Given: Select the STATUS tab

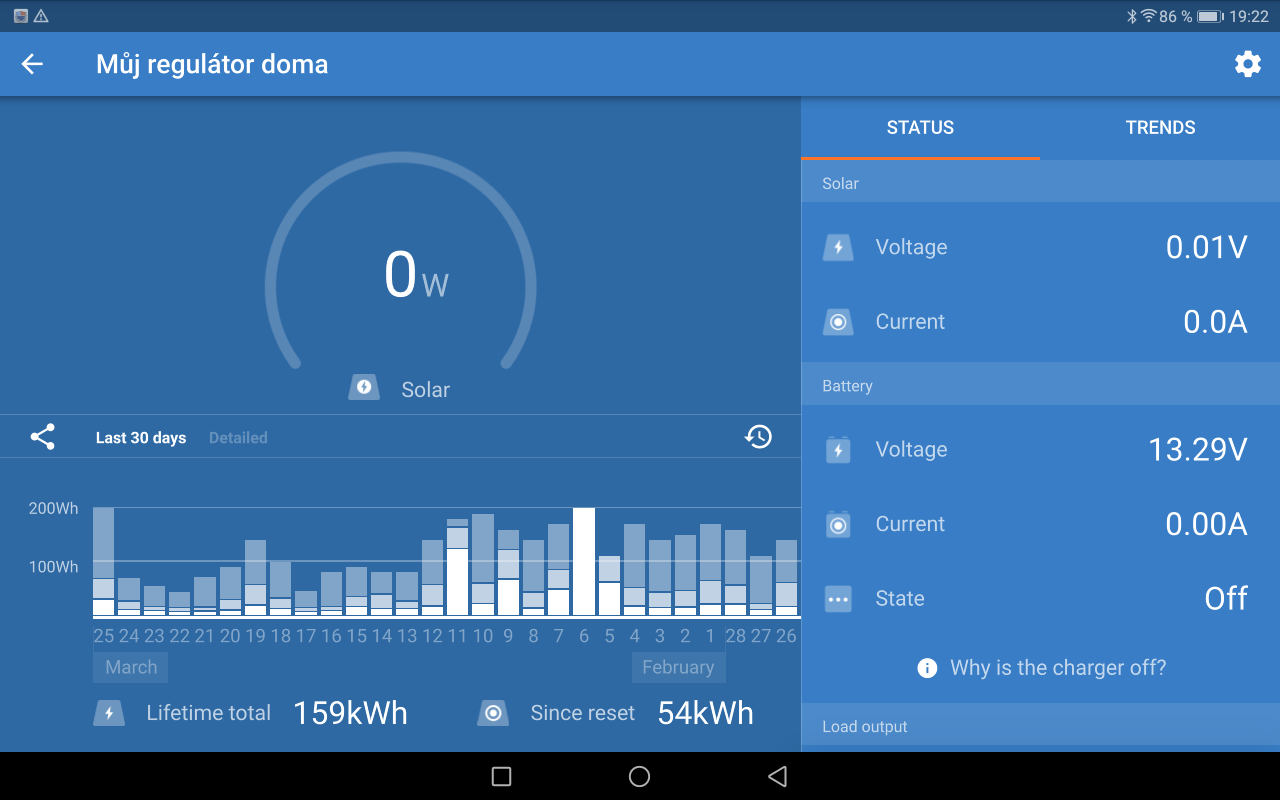Looking at the screenshot, I should (920, 128).
